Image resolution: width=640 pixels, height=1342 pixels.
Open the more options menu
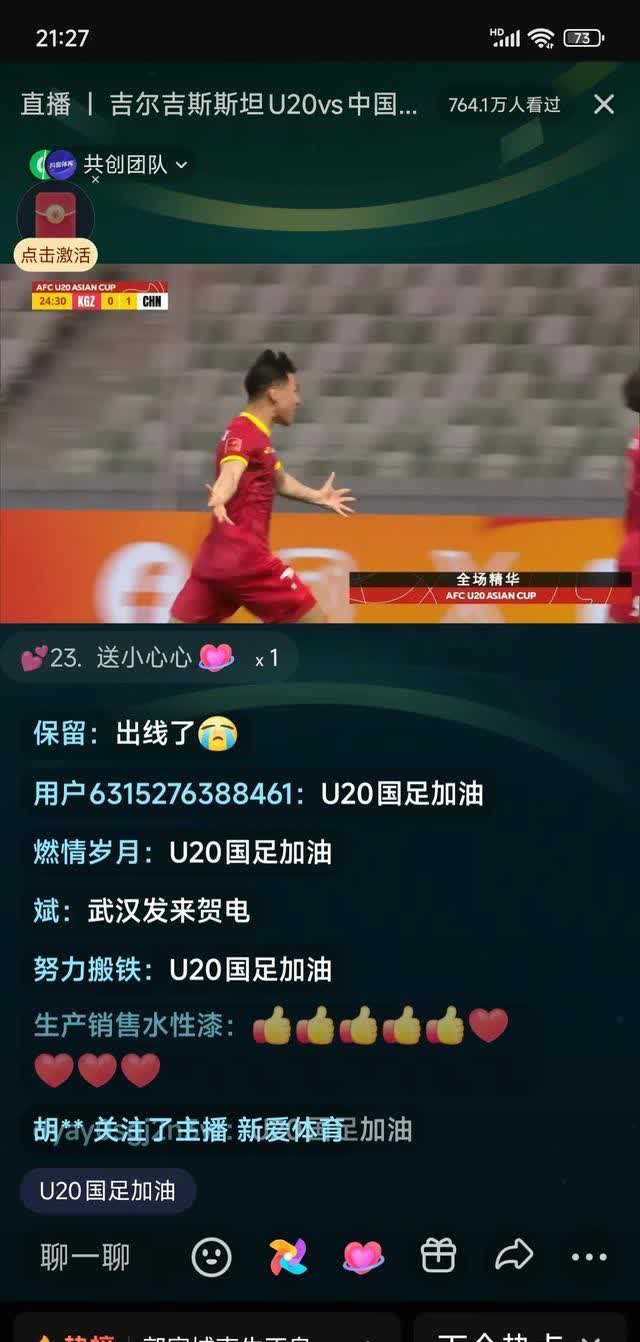589,1257
